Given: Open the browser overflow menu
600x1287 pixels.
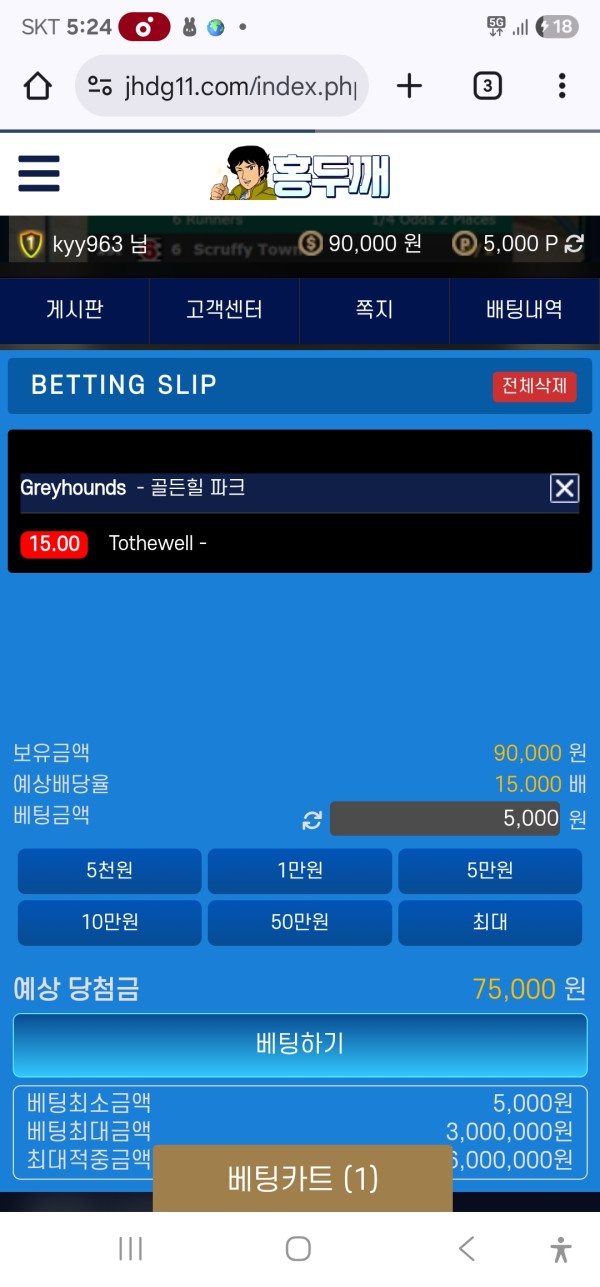Looking at the screenshot, I should click(x=562, y=86).
